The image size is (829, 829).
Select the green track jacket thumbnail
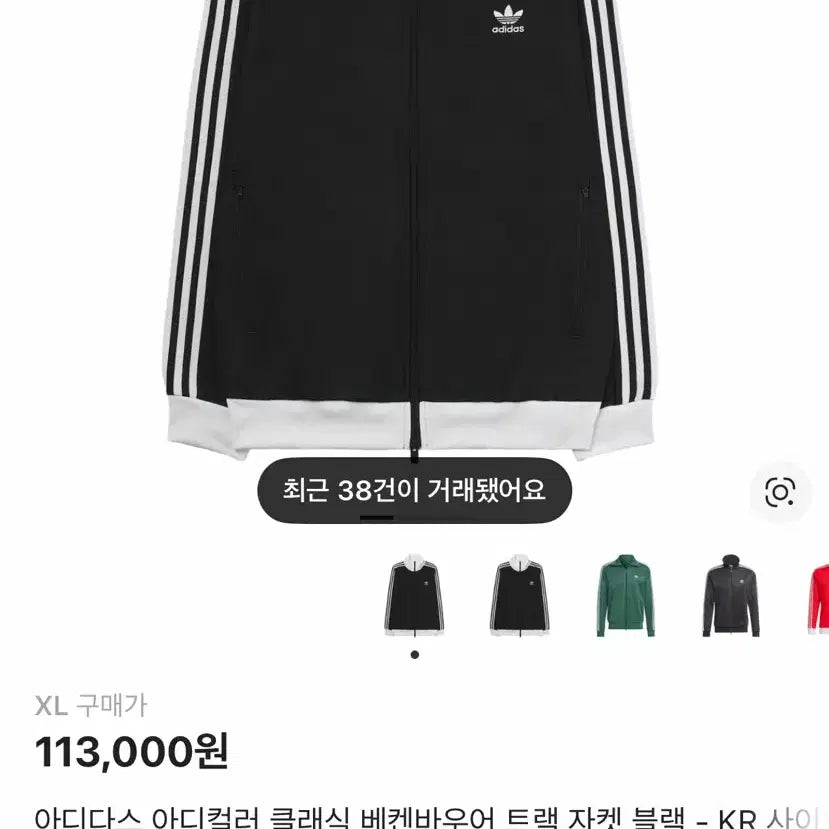tap(625, 596)
